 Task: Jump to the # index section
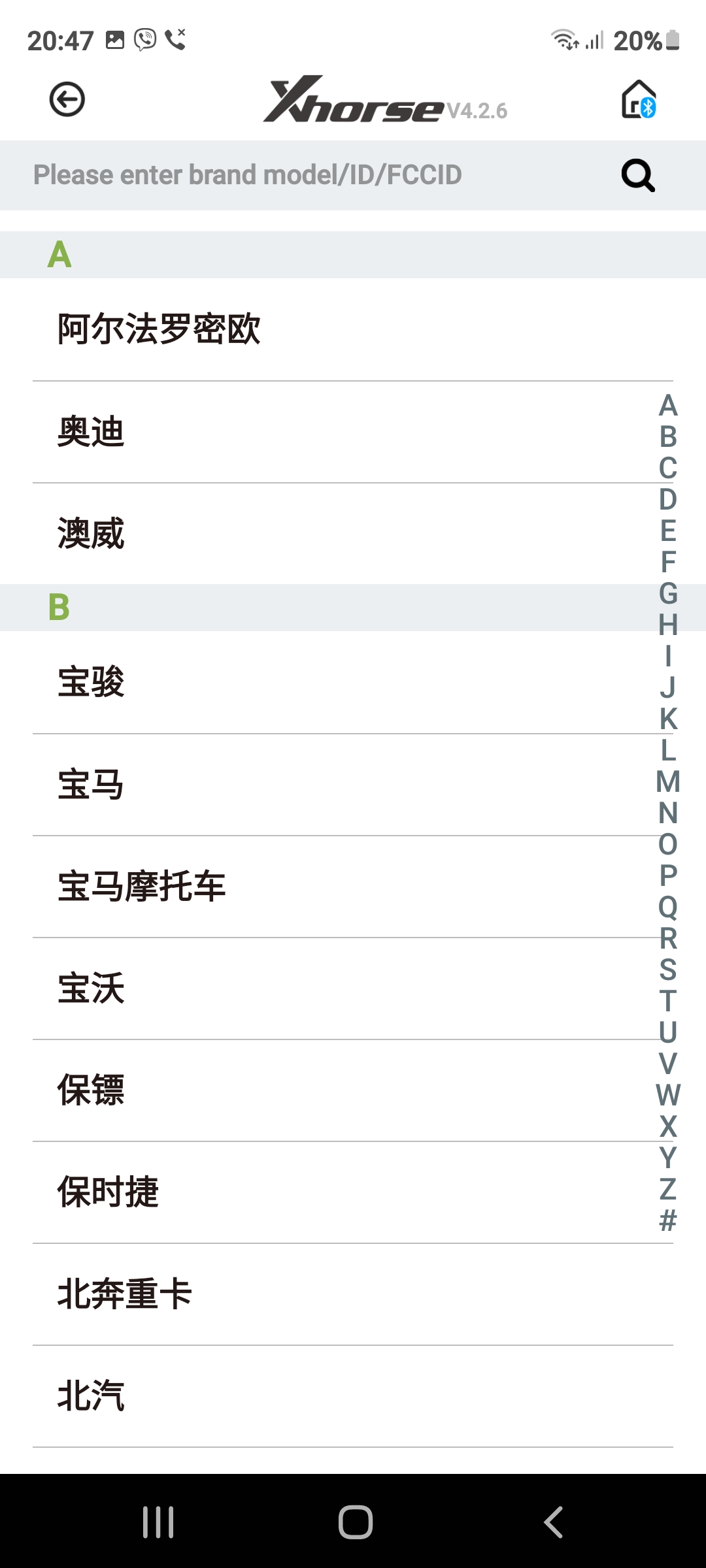pos(667,1220)
